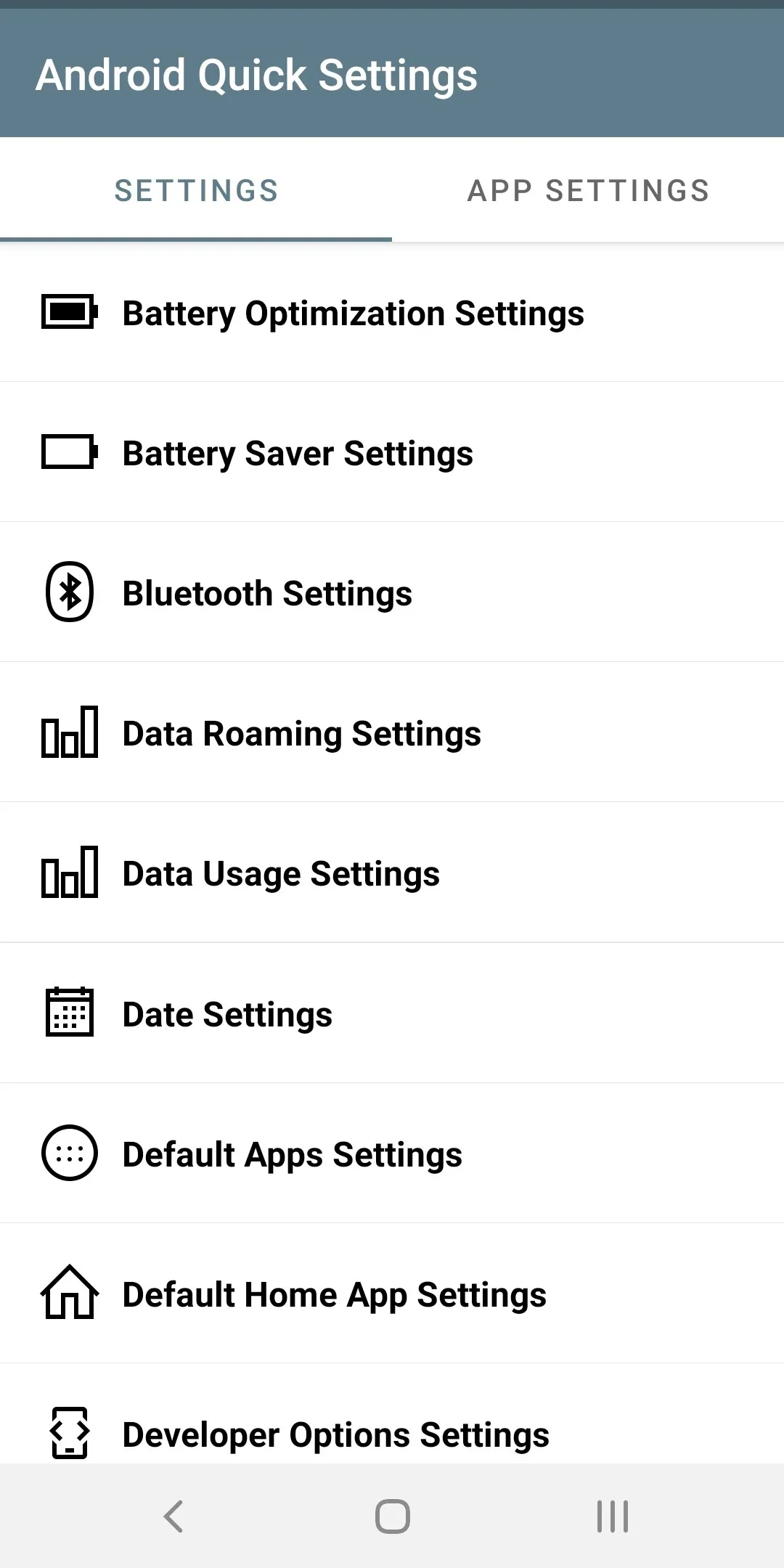Open Data Roaming Settings

click(x=301, y=734)
